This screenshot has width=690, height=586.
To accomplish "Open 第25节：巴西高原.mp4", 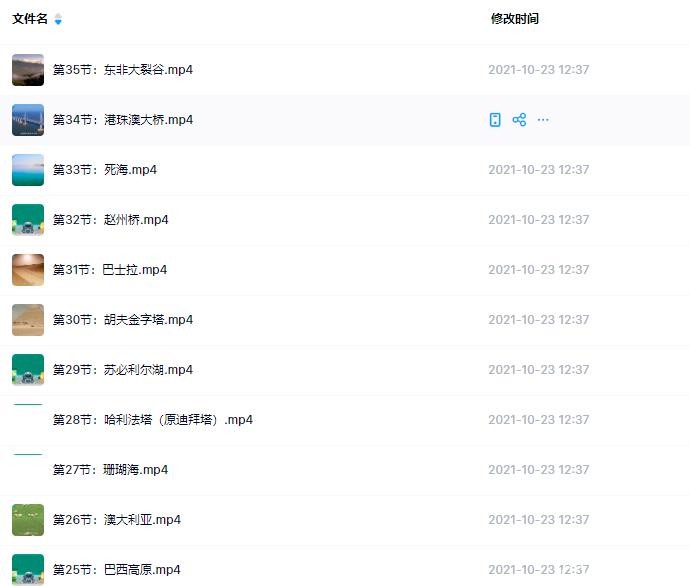I will click(116, 570).
